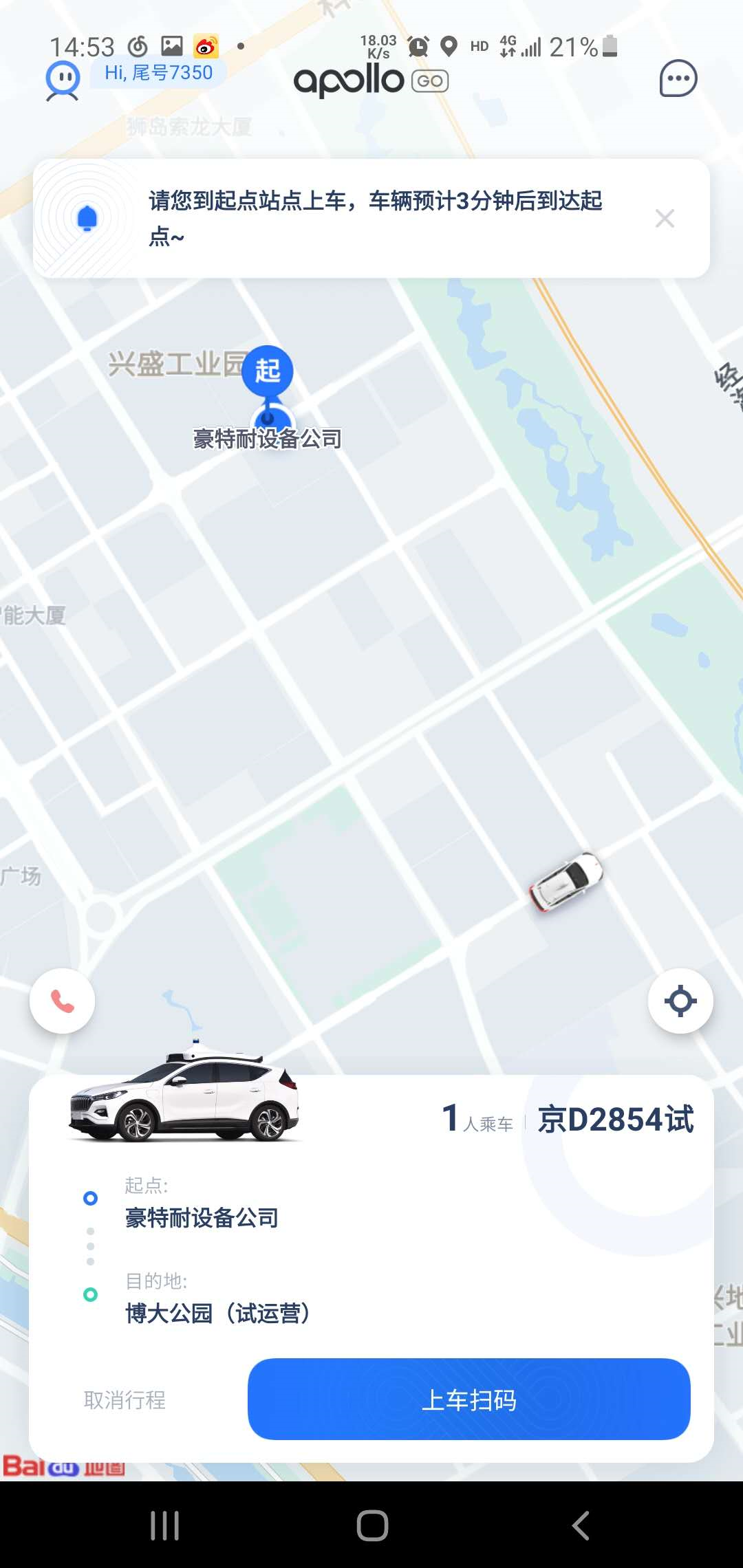The height and width of the screenshot is (1568, 743).
Task: Dismiss the pickup notification banner
Action: click(665, 219)
